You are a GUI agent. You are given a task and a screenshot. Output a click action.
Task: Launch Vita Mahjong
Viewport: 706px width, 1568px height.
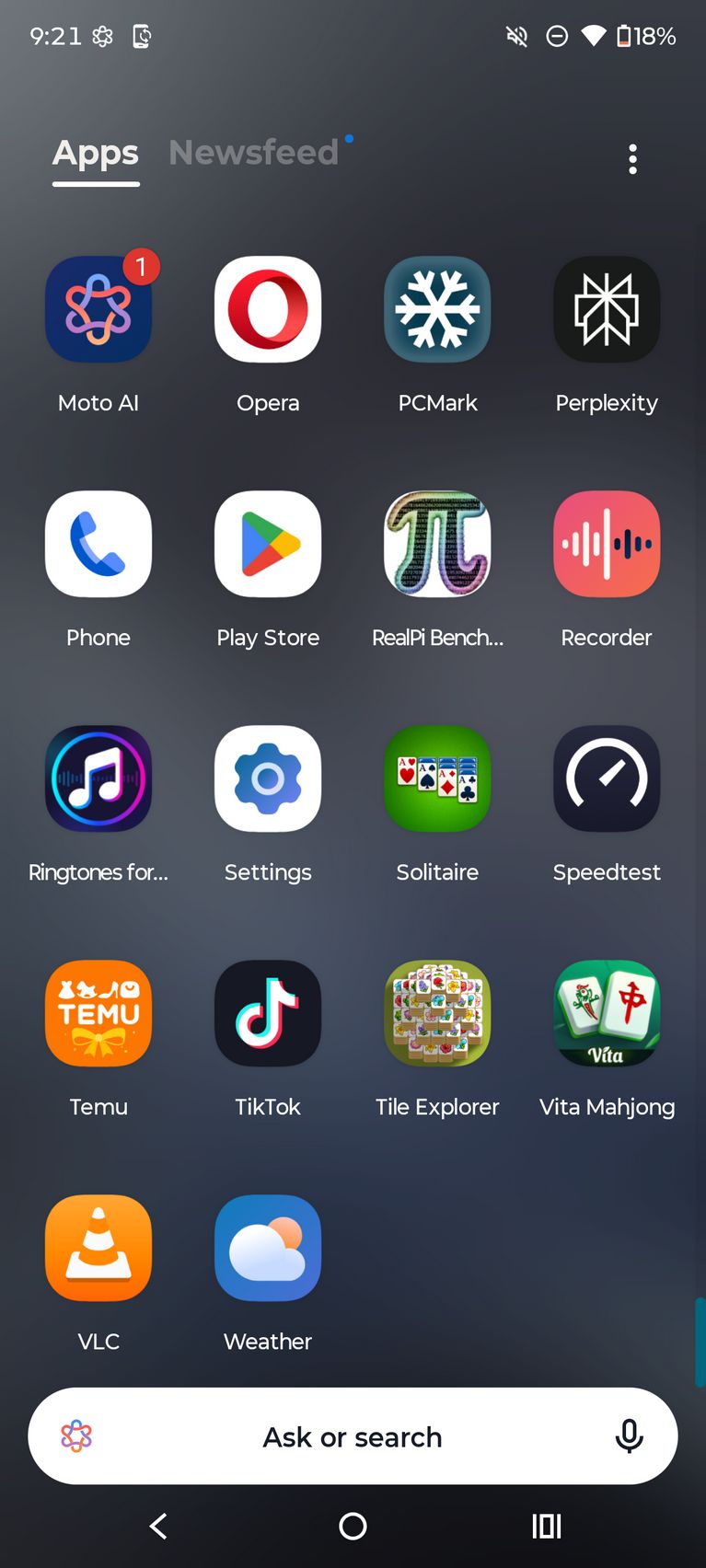click(607, 1014)
